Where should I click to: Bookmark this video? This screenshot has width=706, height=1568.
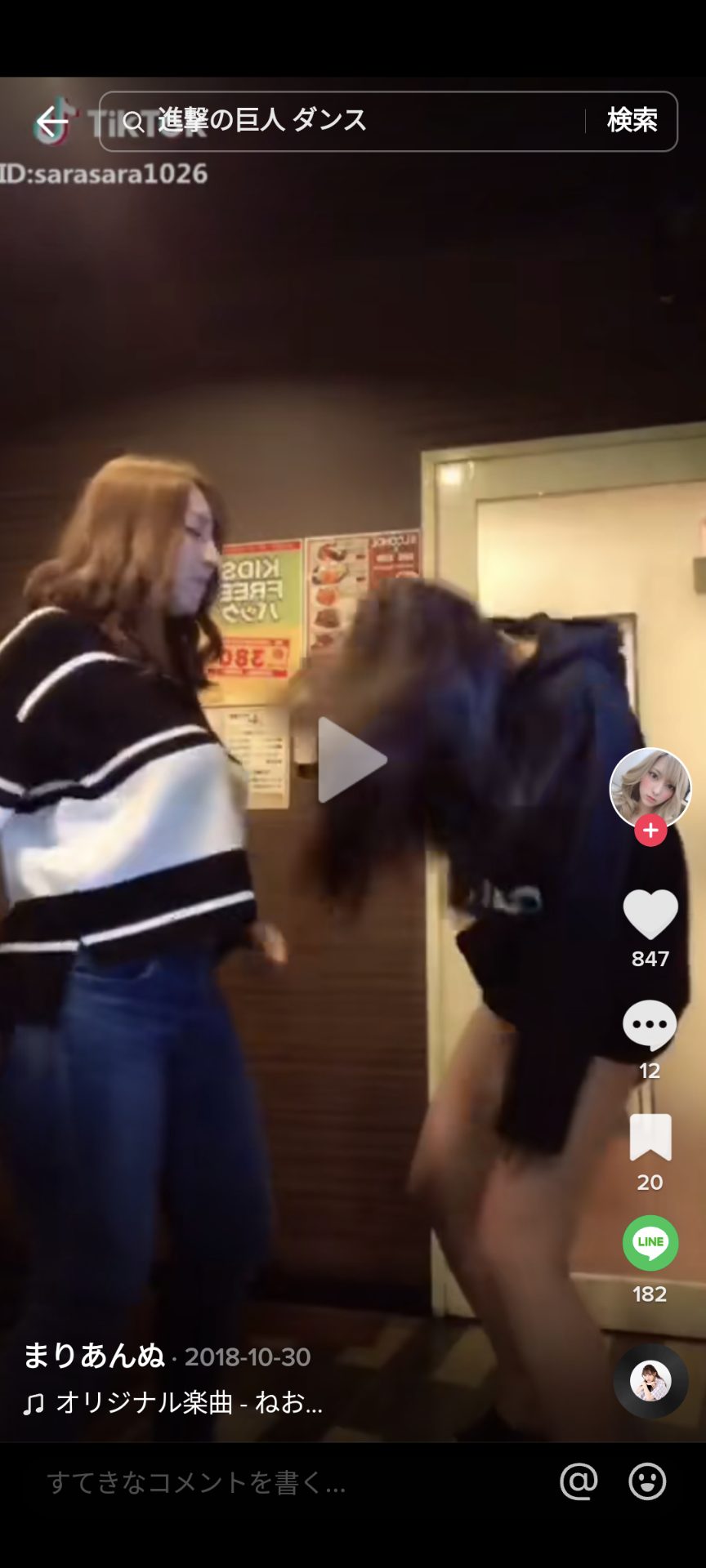(650, 1137)
